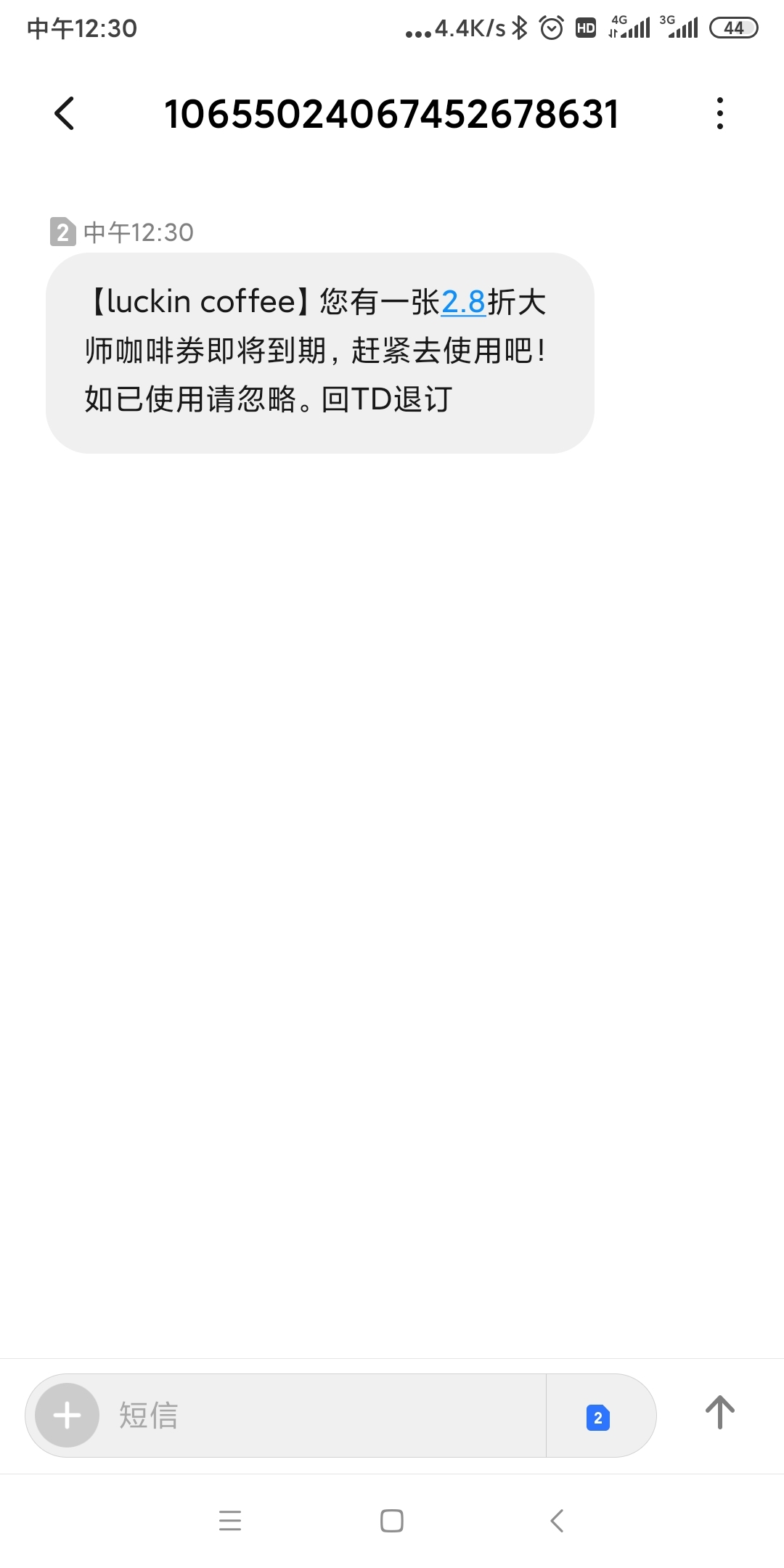Open the three-dot overflow menu
This screenshot has width=784, height=1568.
[719, 114]
